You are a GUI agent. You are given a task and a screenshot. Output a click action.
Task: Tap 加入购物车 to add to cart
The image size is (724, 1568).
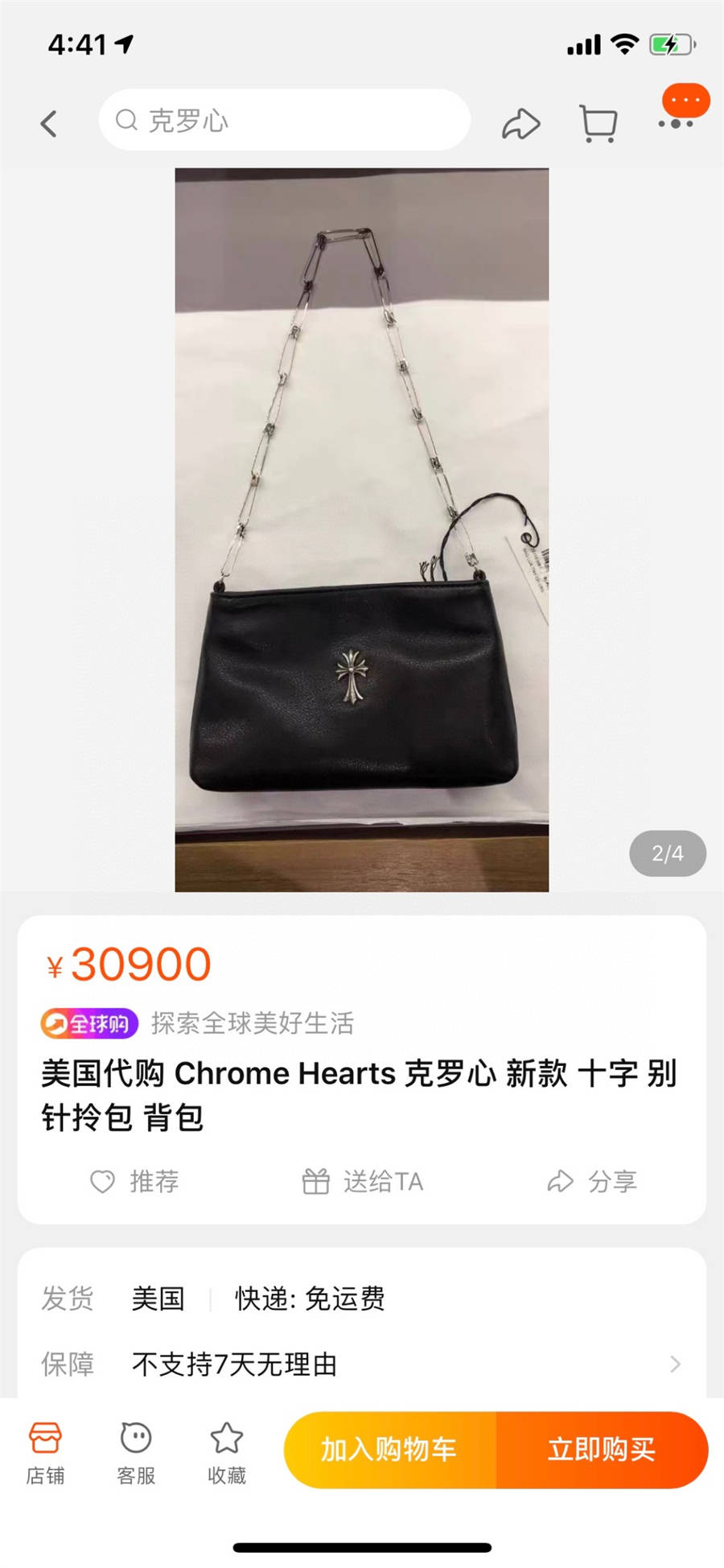point(389,1449)
